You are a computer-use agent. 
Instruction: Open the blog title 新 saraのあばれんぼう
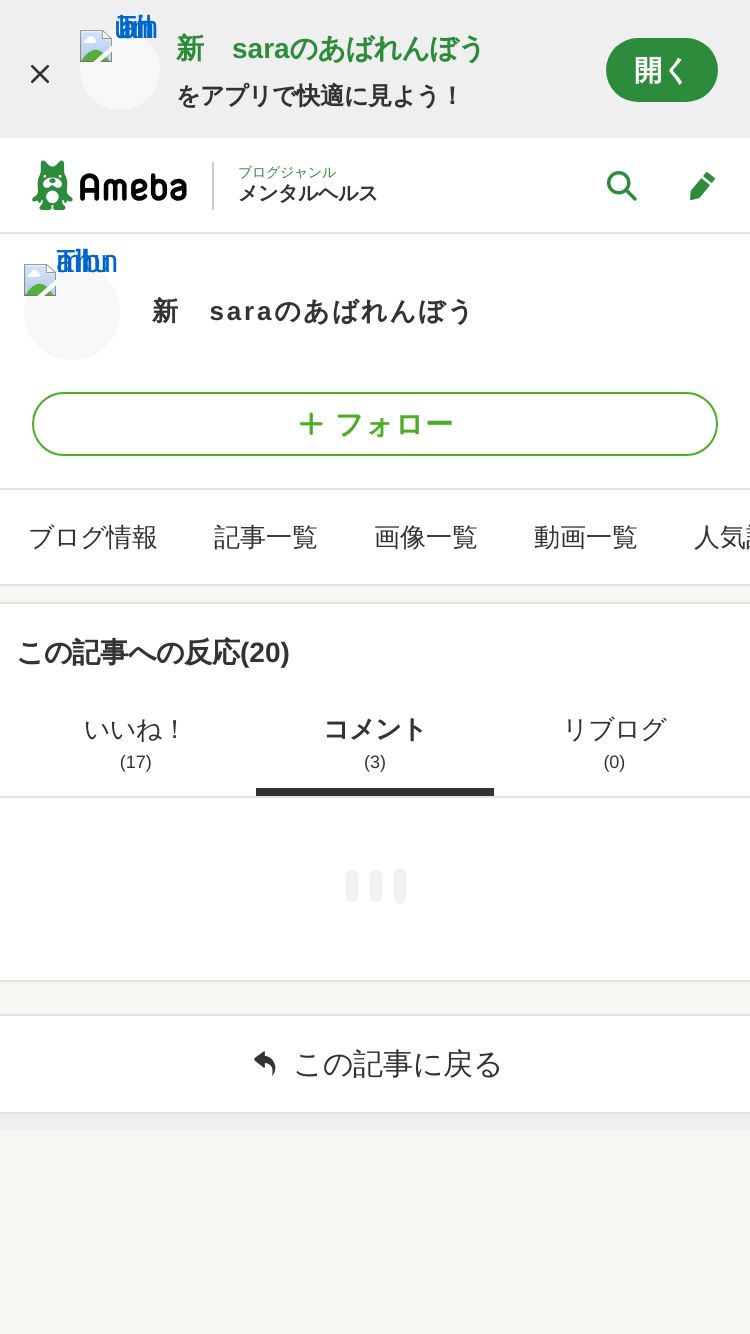coord(312,311)
